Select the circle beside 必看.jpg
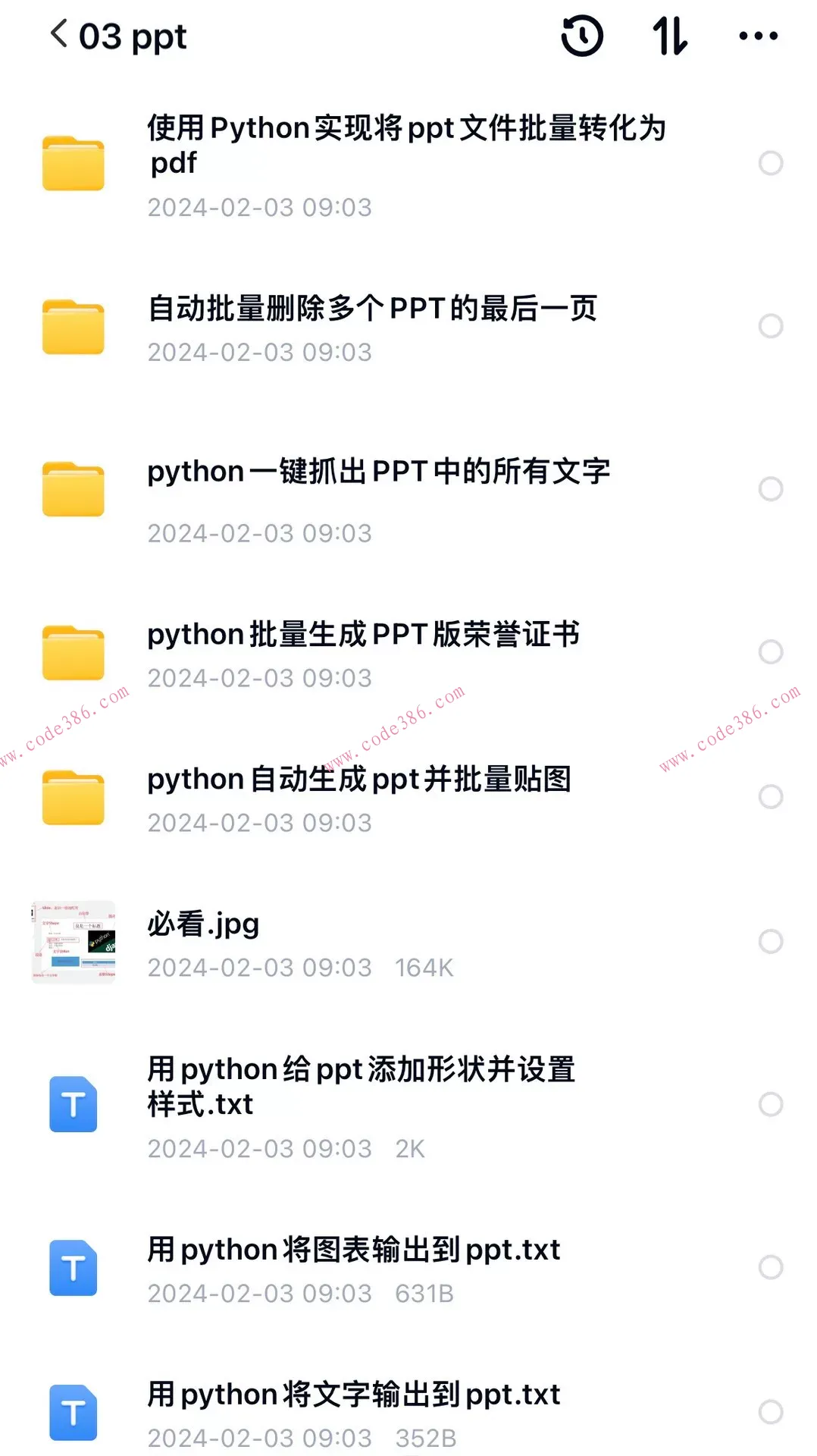 click(x=772, y=942)
